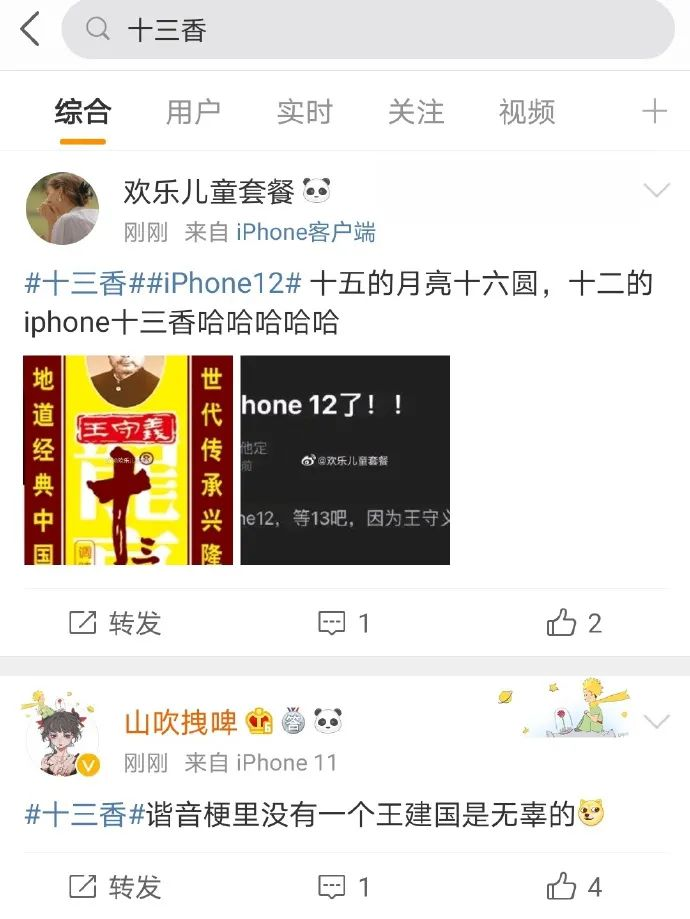Switch to the 用户 tab
The width and height of the screenshot is (690, 919).
(193, 112)
